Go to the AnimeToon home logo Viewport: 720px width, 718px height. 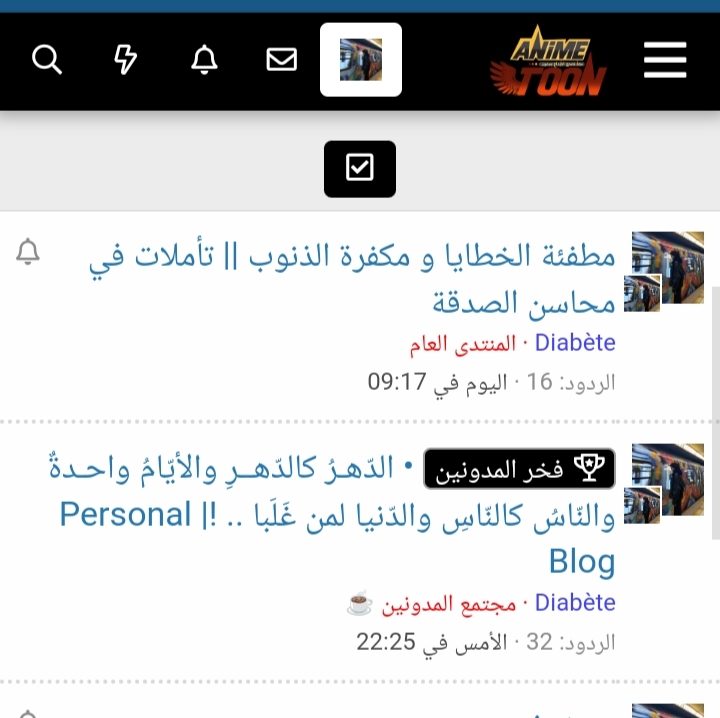point(548,62)
